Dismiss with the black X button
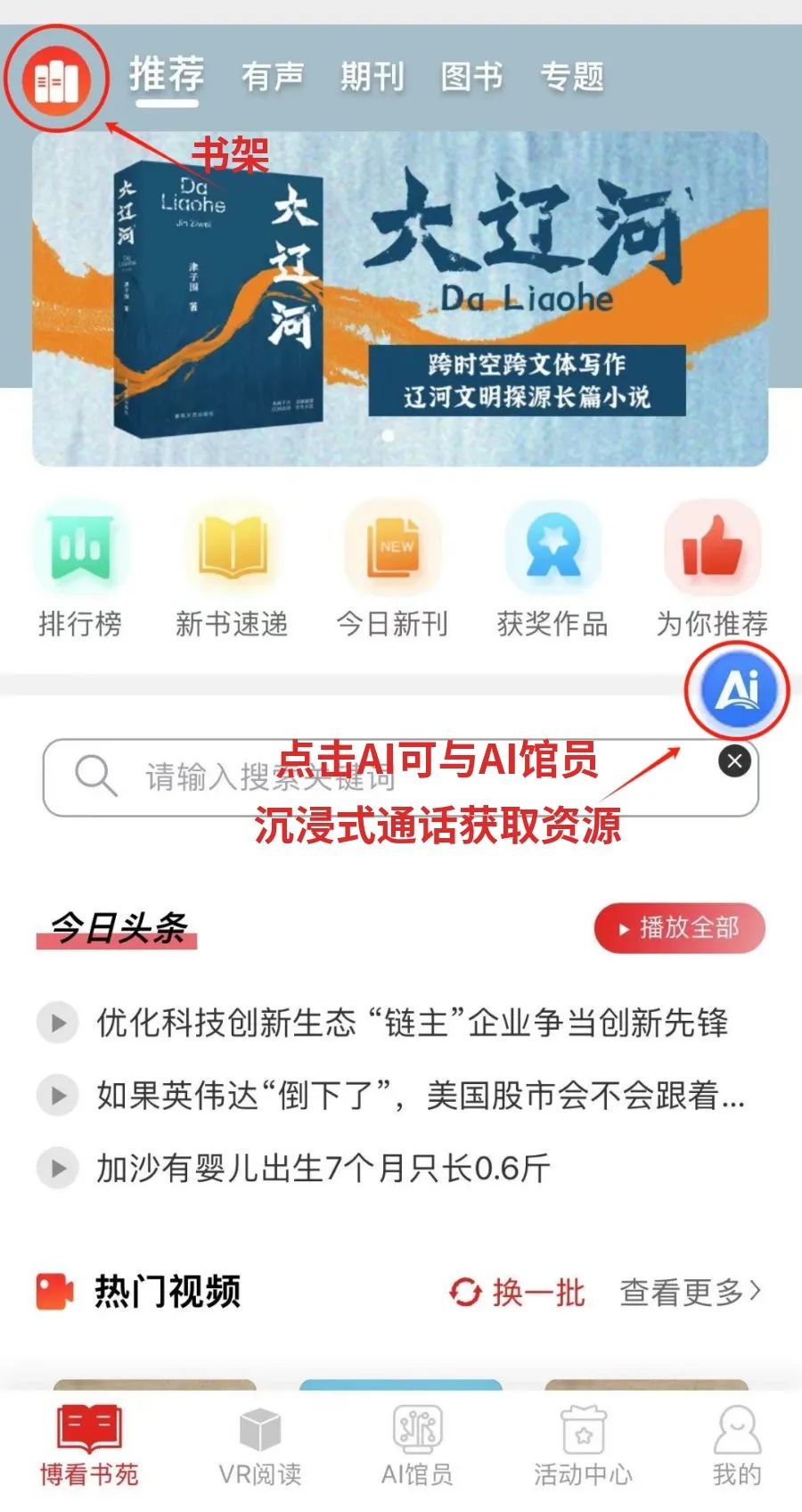 pyautogui.click(x=734, y=761)
